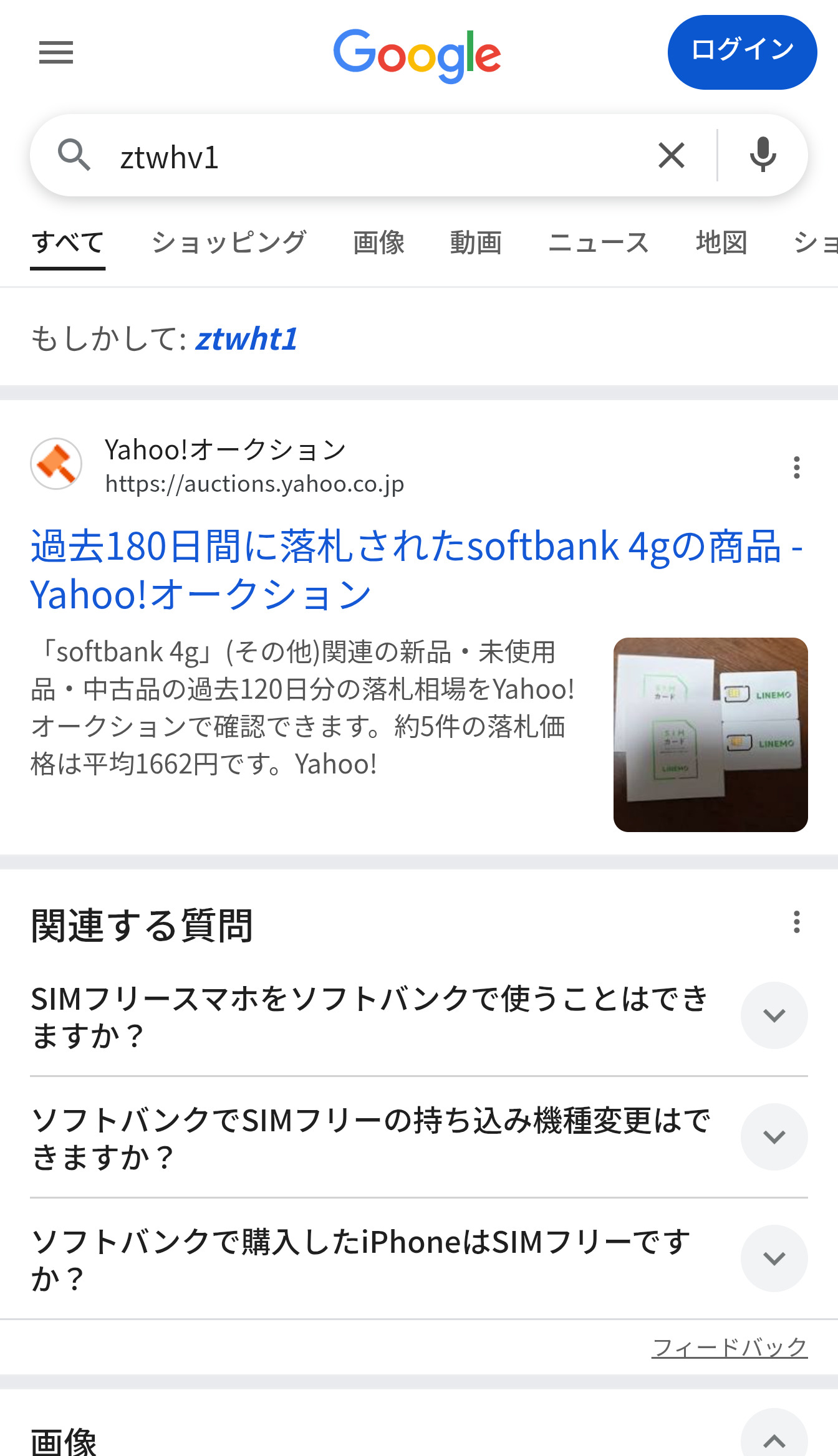Search the suggested spelling ztwht1
838x1456 pixels.
point(246,340)
